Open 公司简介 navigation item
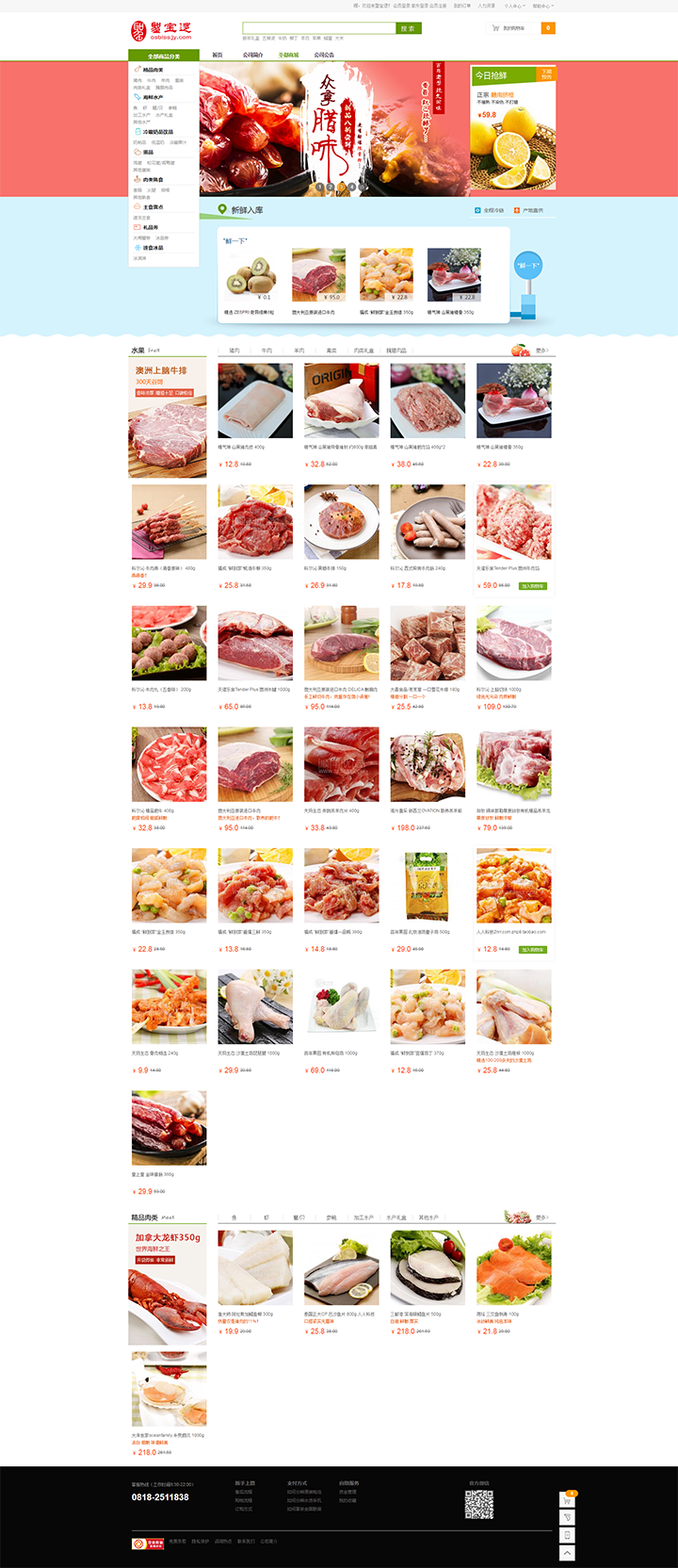Viewport: 678px width, 1568px height. 253,56
